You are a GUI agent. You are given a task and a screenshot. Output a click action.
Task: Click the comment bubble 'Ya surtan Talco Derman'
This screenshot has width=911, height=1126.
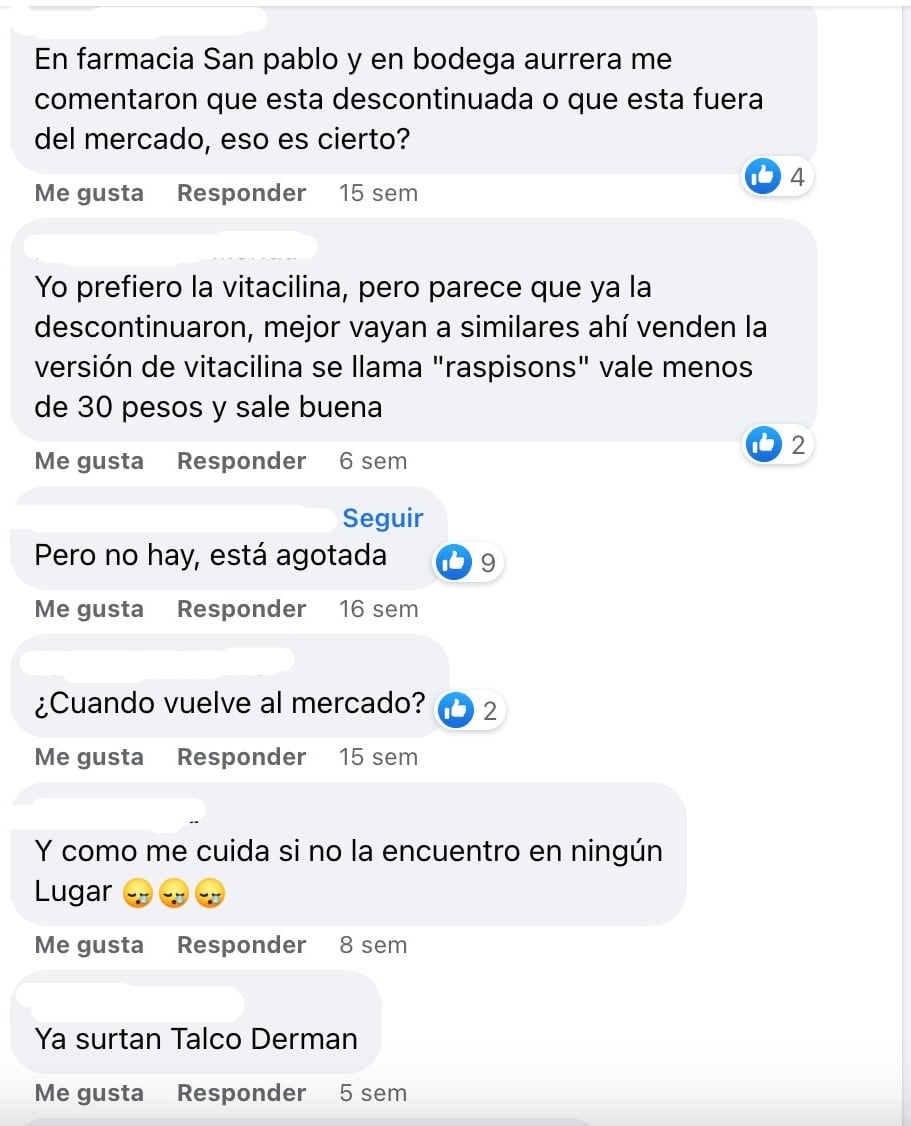196,1039
